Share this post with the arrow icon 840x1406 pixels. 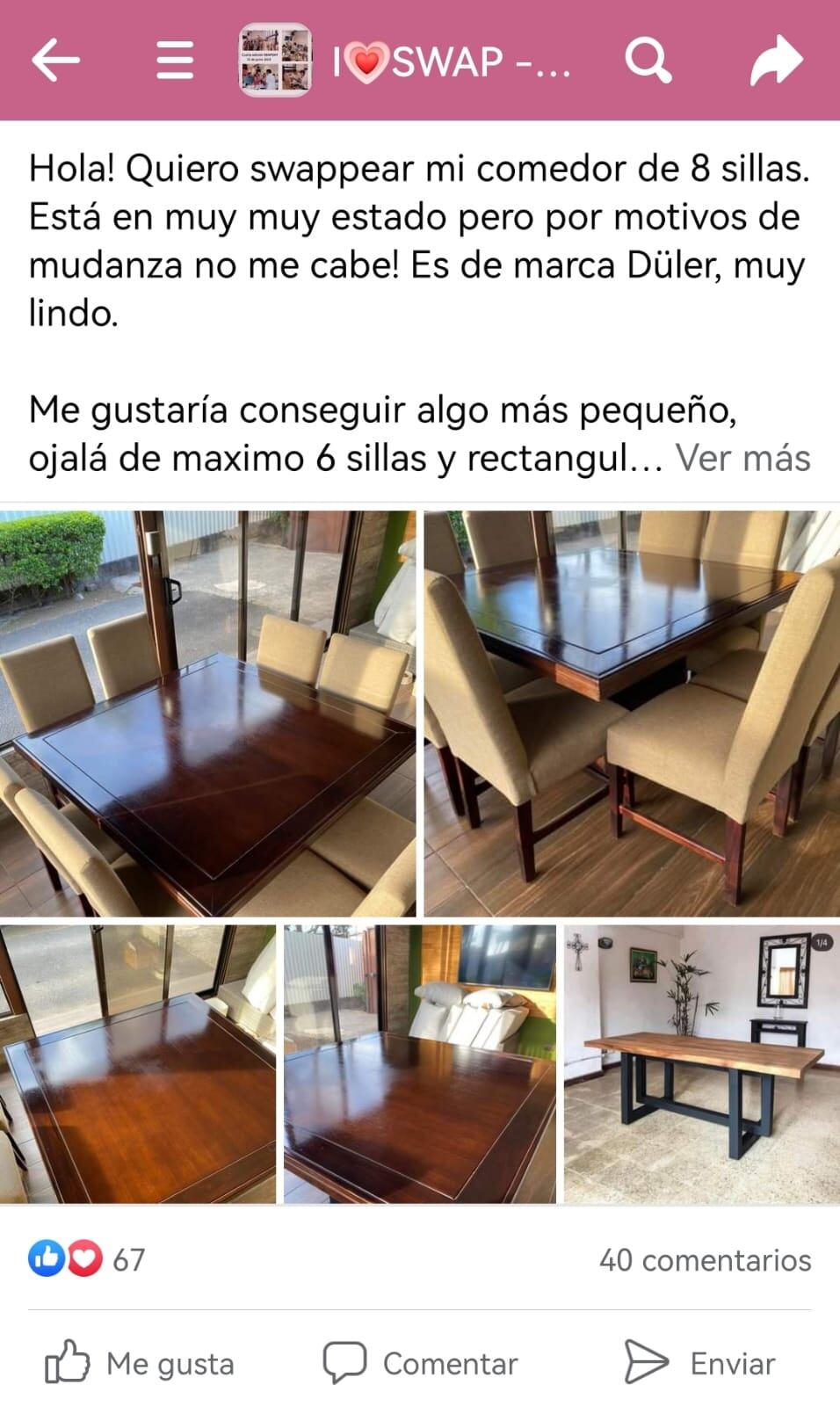(776, 61)
